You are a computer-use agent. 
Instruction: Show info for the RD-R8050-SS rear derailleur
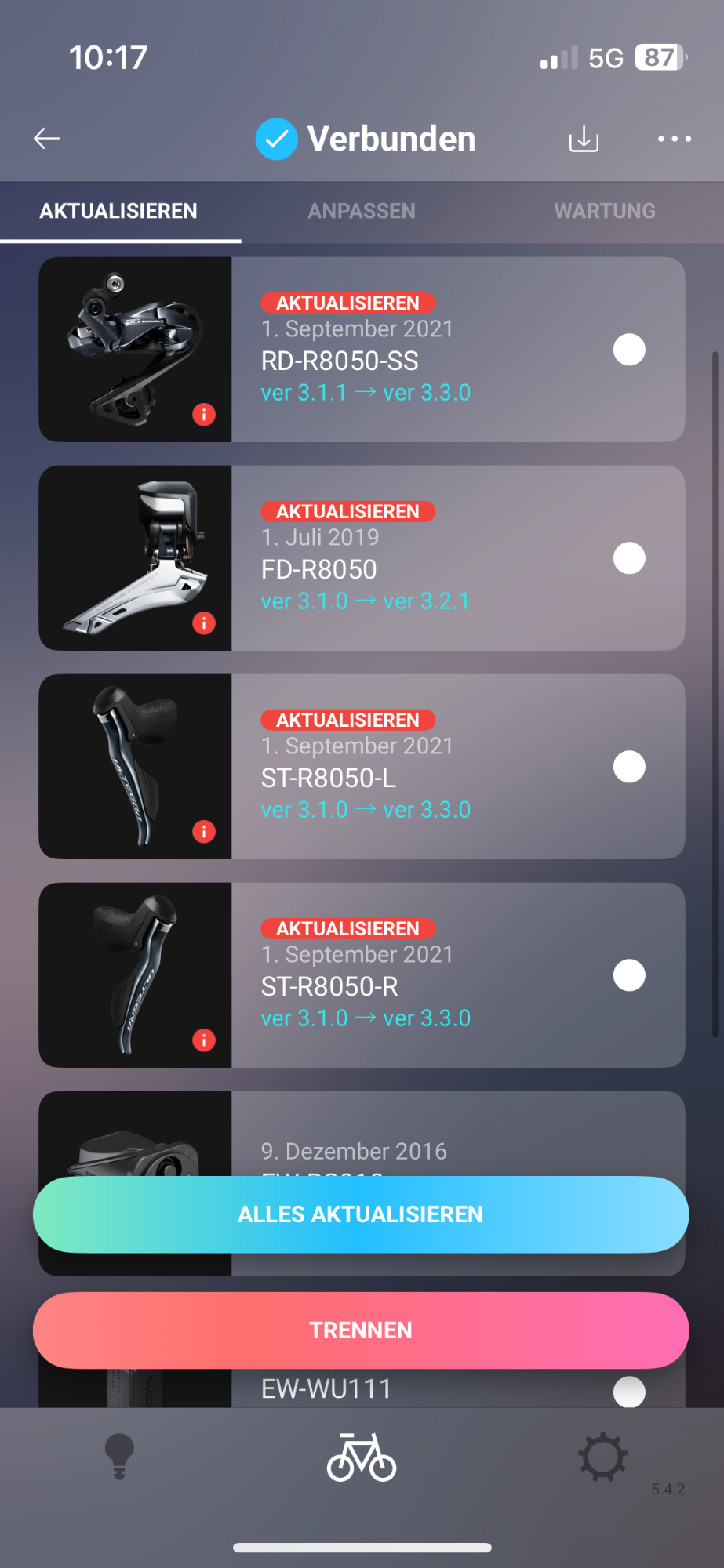pyautogui.click(x=204, y=414)
